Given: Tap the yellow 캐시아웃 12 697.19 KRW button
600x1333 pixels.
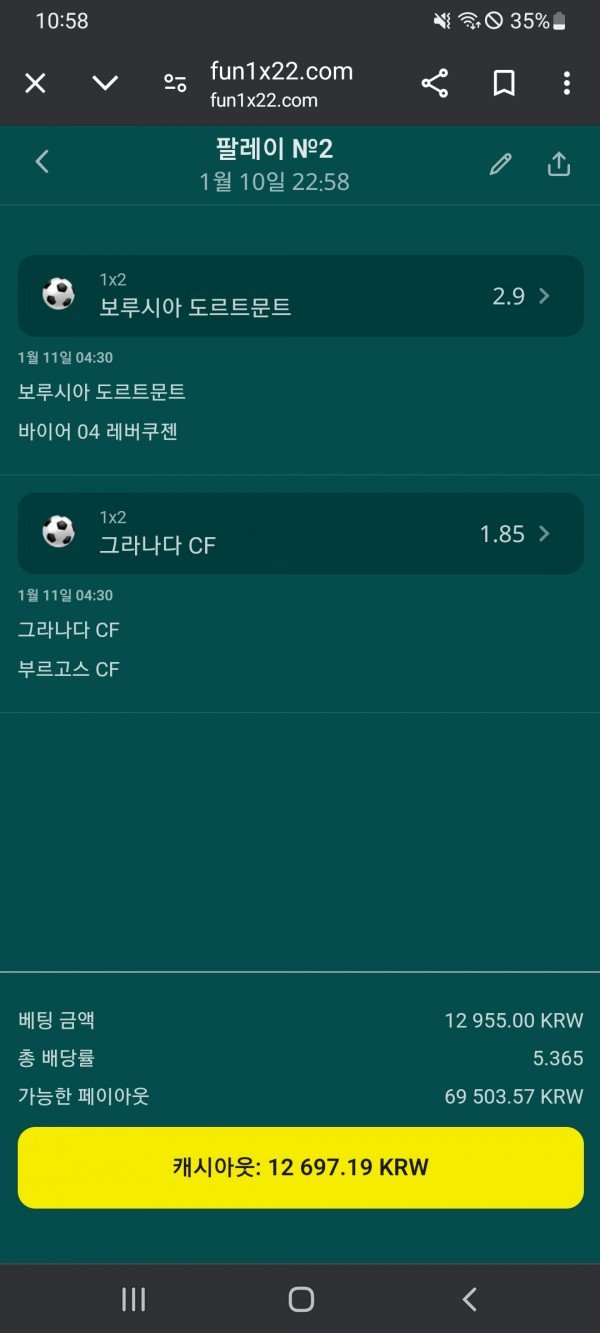Looking at the screenshot, I should click(x=300, y=1168).
